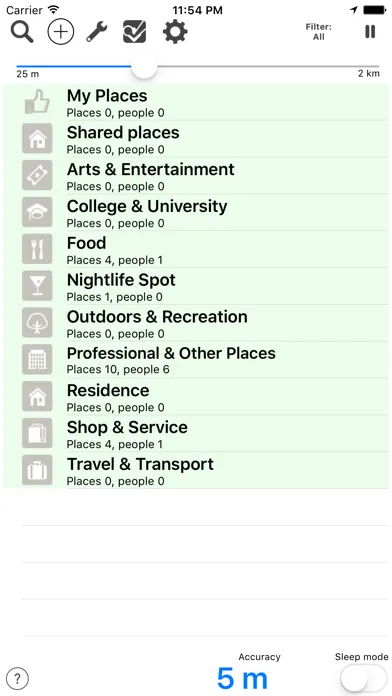The height and width of the screenshot is (696, 392).
Task: Open Professional & Other Places category
Action: pos(196,360)
